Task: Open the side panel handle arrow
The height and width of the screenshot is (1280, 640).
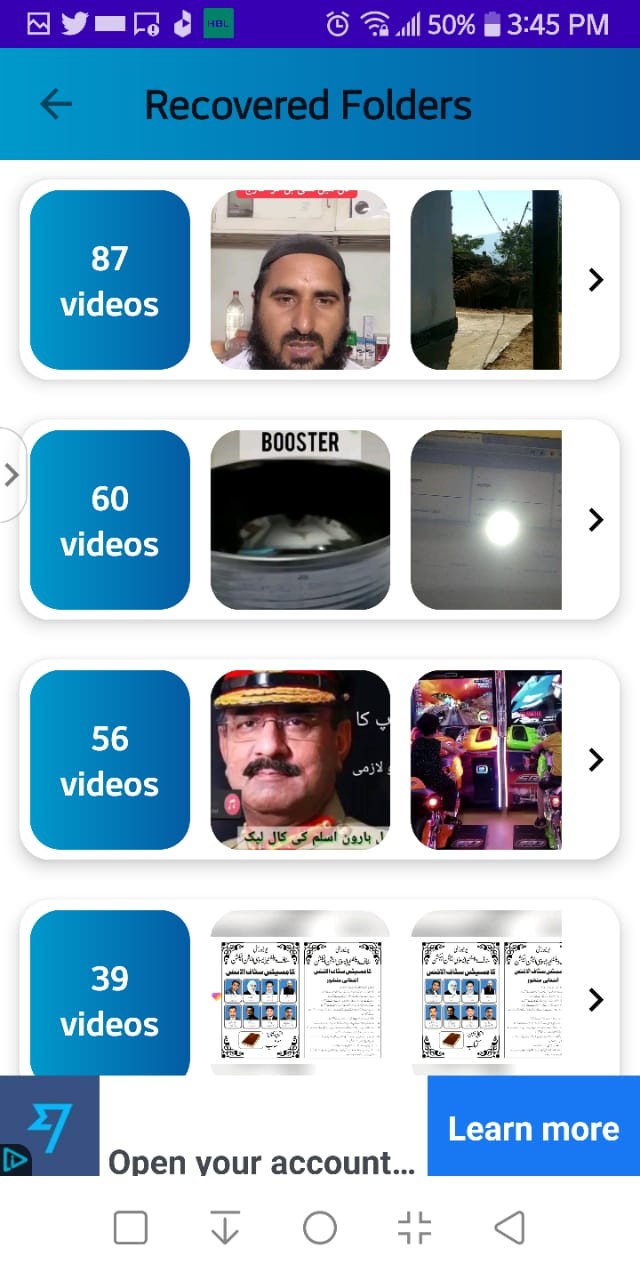Action: coord(12,475)
